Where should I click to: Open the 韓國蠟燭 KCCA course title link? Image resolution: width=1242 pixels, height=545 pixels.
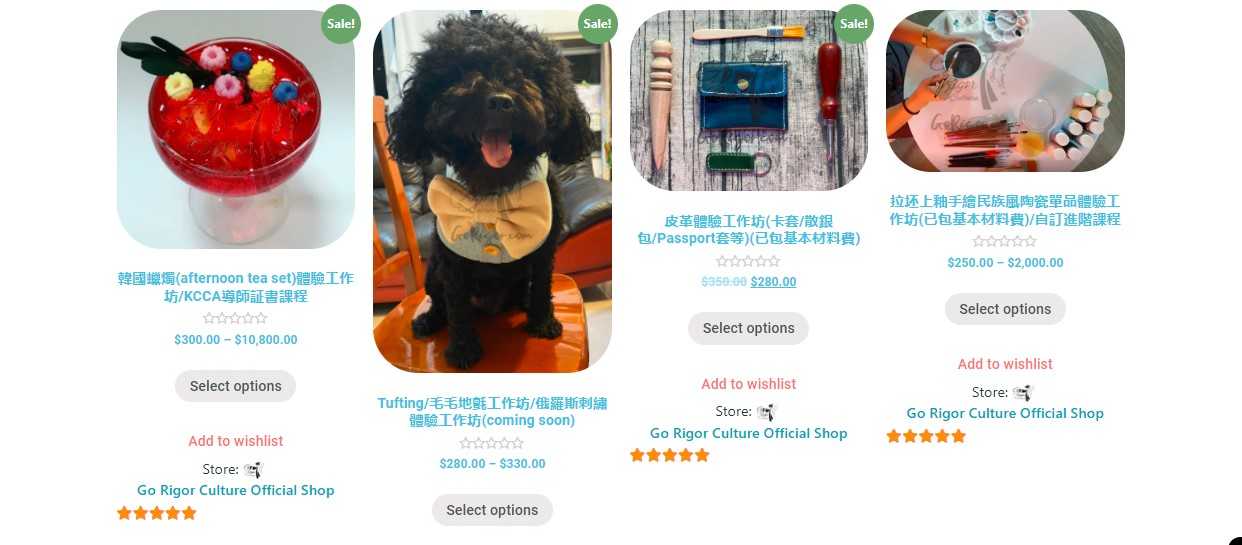coord(235,287)
